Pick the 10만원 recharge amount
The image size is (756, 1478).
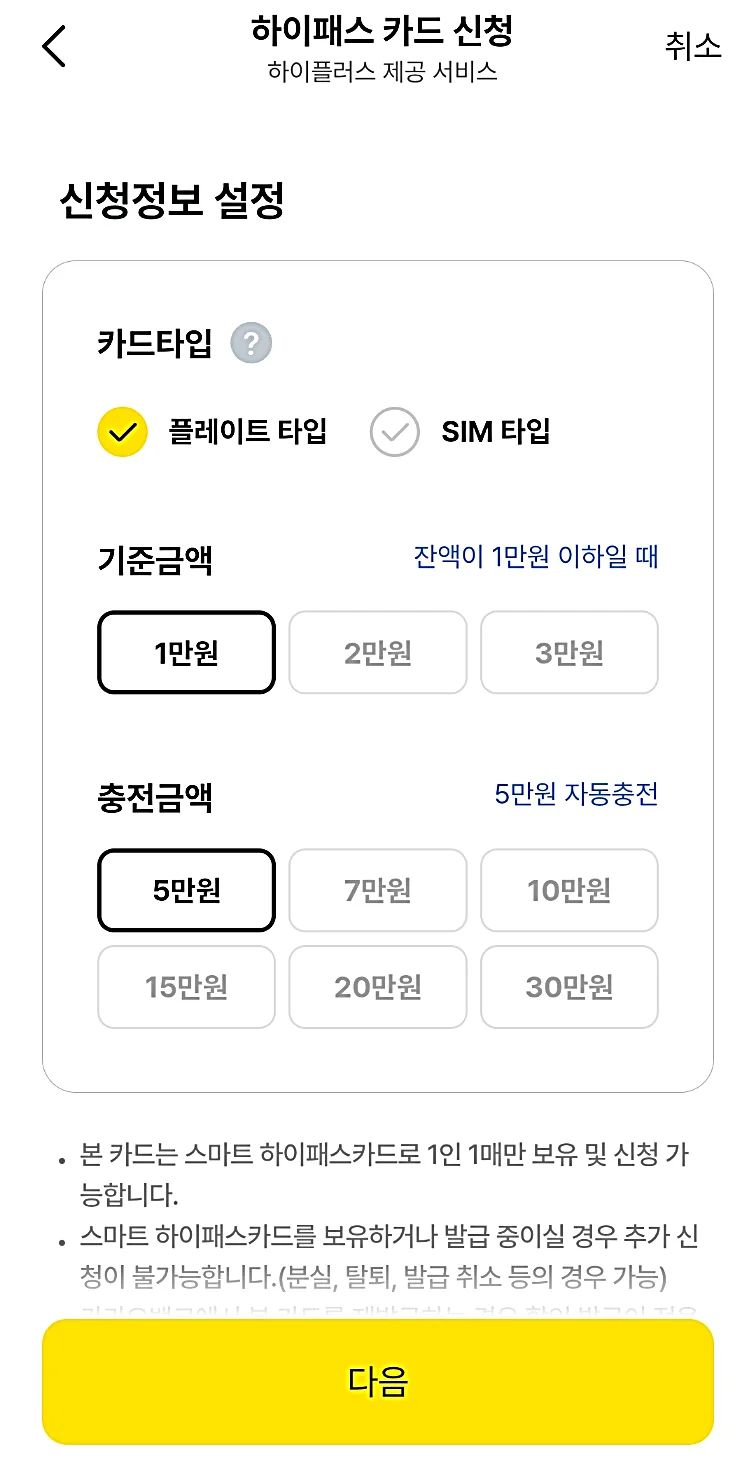pos(569,890)
